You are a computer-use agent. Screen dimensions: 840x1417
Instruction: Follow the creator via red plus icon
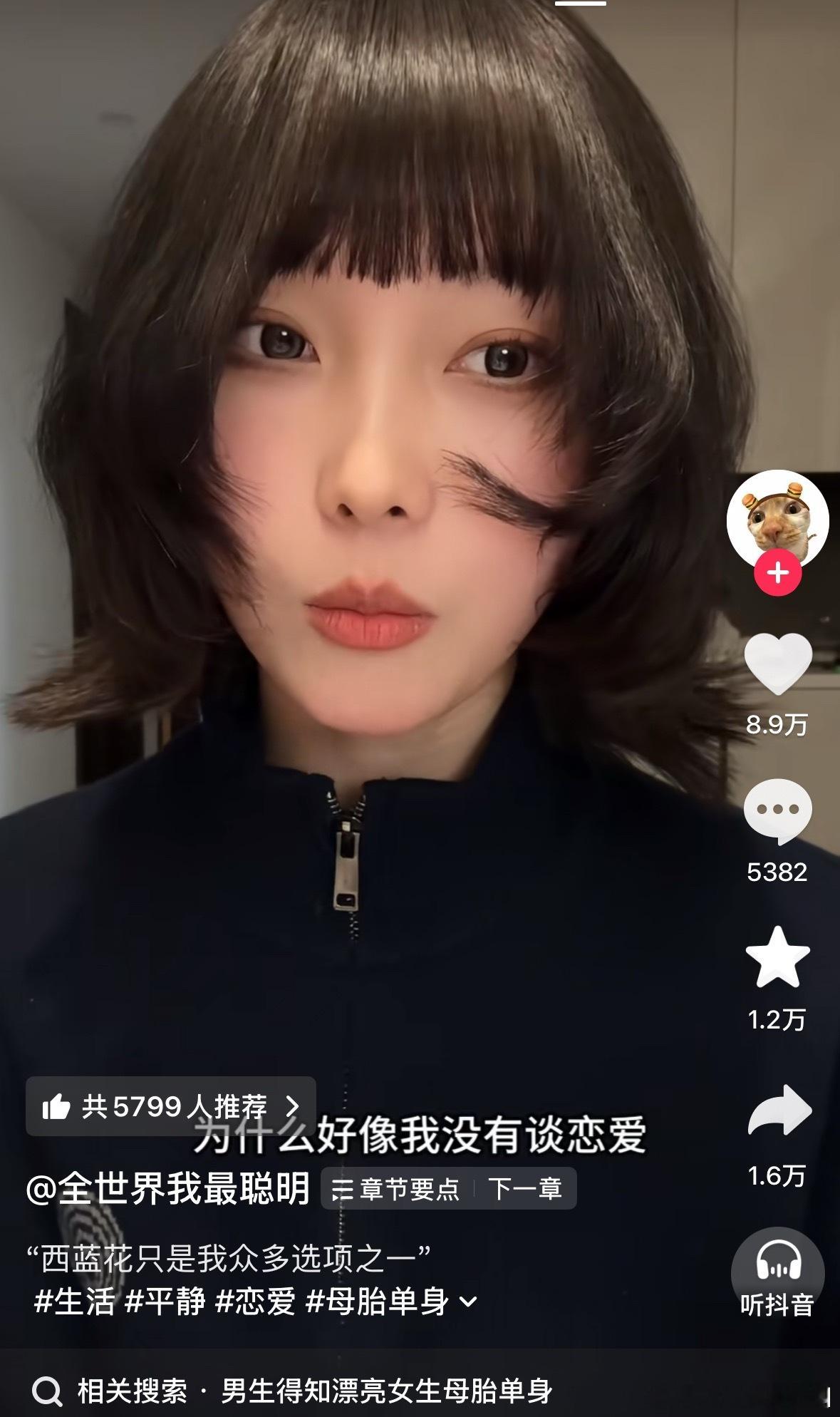[777, 570]
